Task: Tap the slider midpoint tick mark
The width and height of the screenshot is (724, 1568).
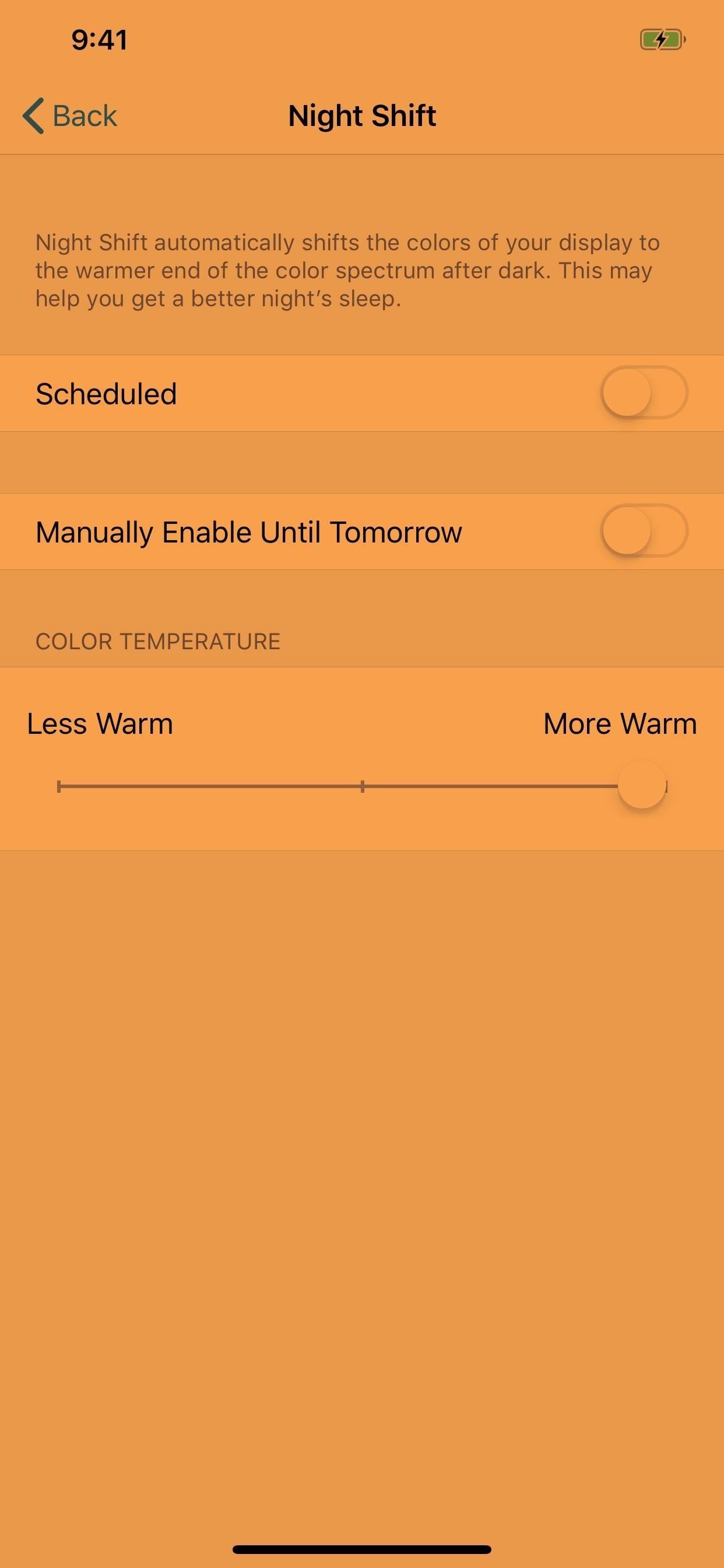Action: click(362, 786)
